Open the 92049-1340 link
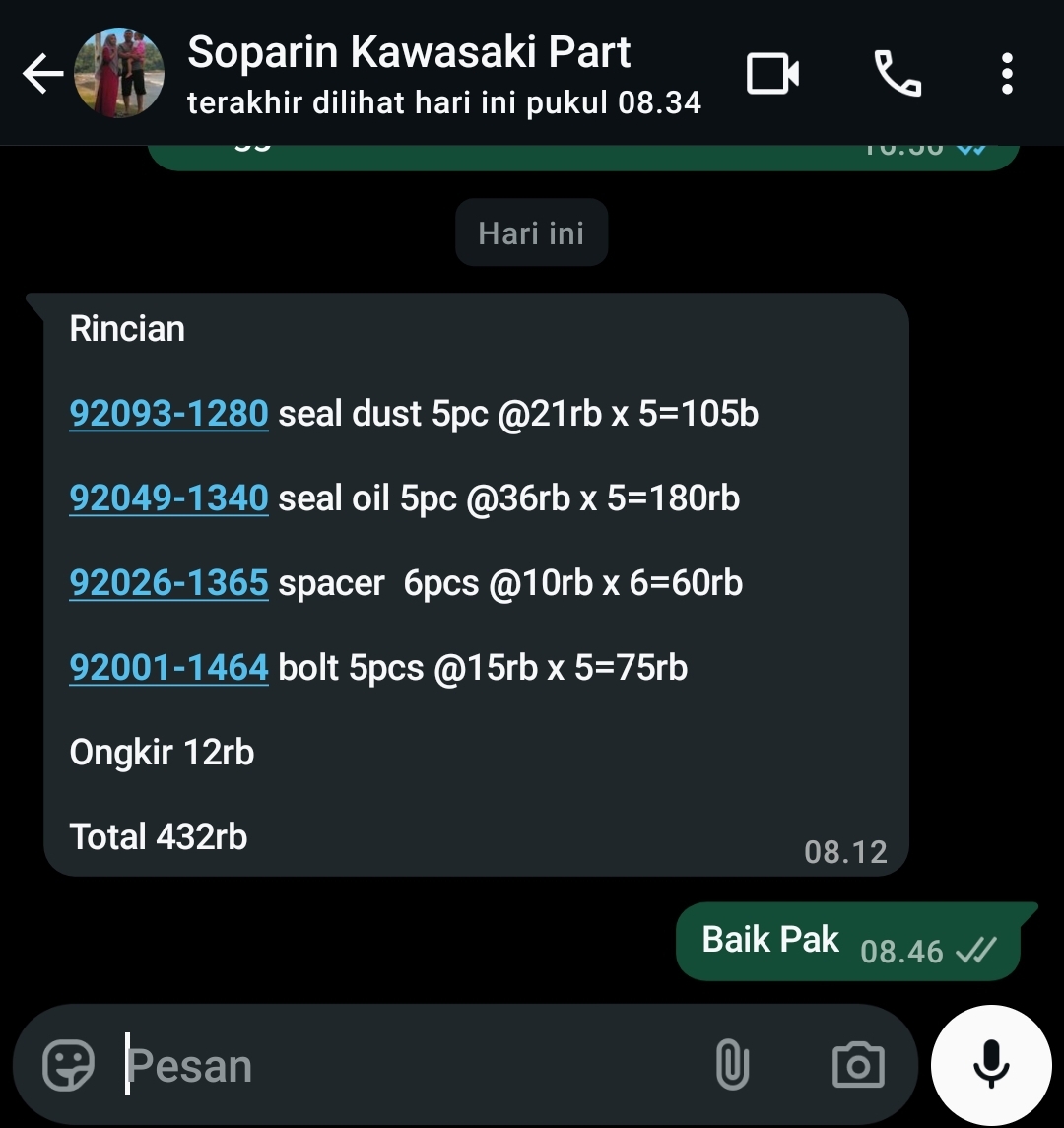This screenshot has height=1128, width=1064. click(168, 498)
